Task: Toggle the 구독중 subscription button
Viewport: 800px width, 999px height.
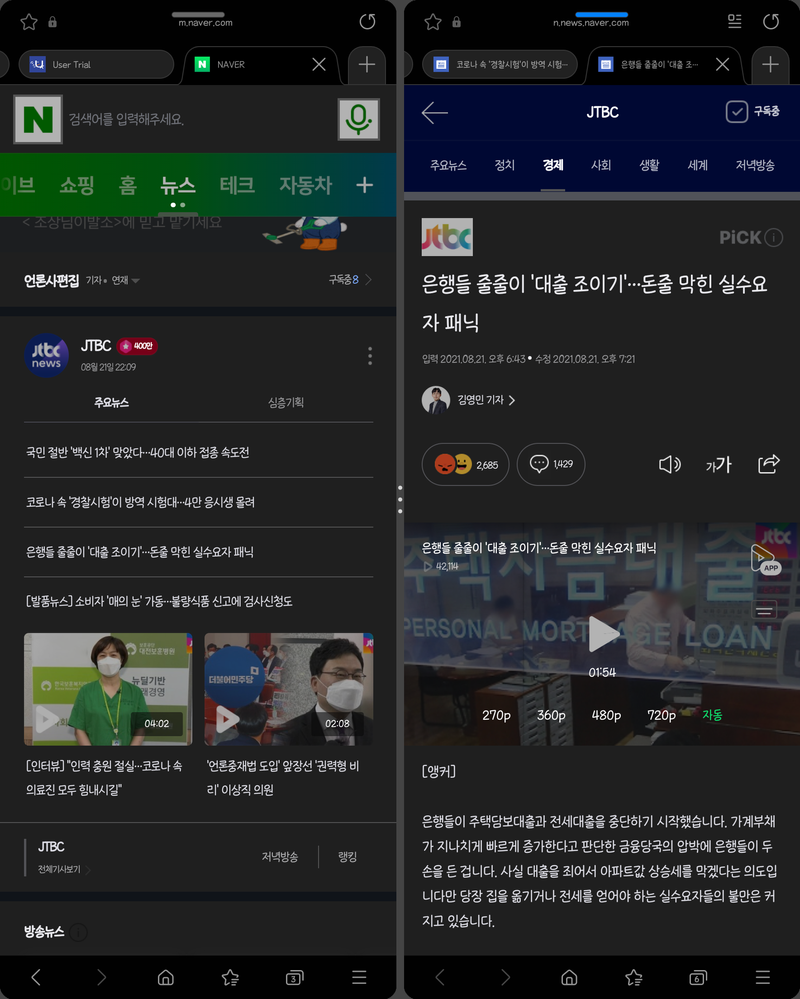Action: 752,112
